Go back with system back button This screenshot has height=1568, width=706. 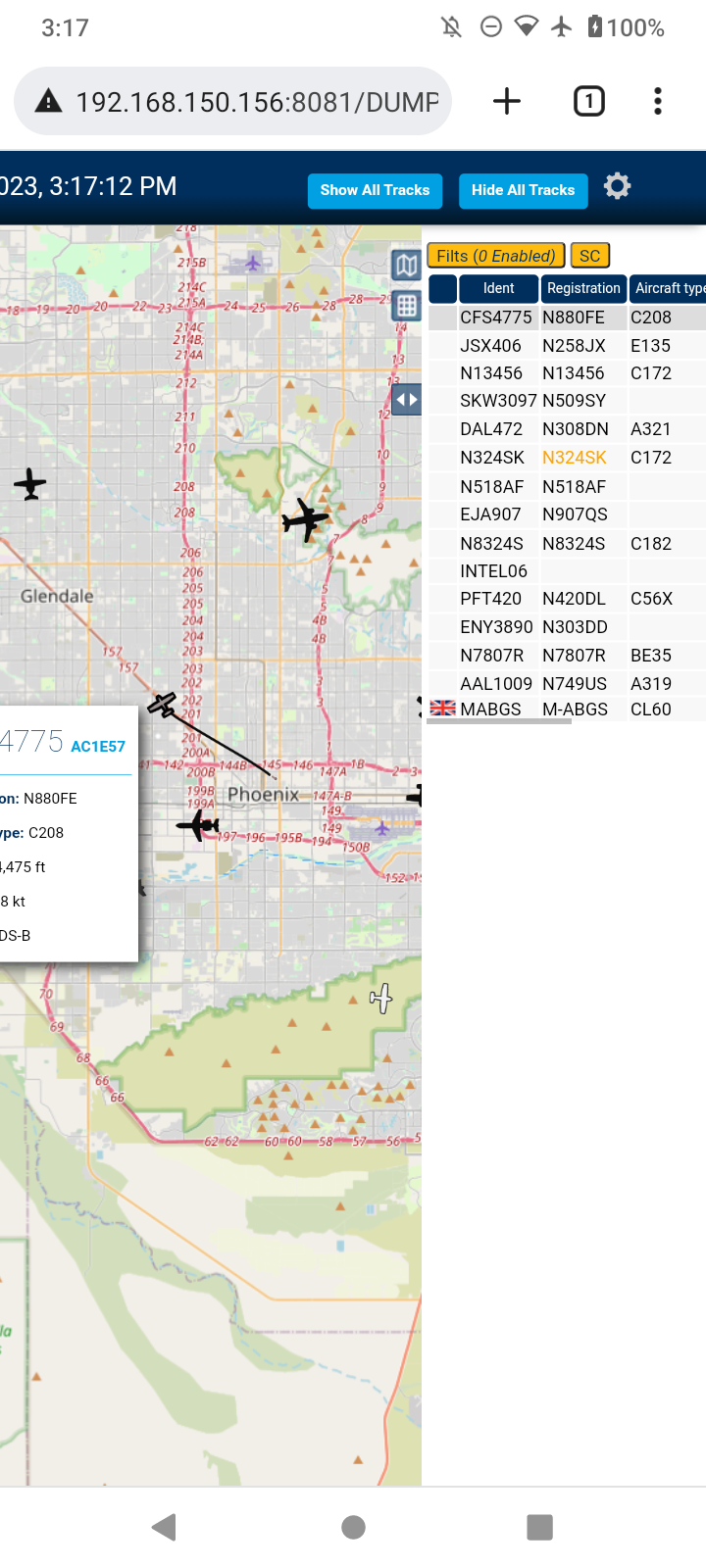[x=165, y=1527]
